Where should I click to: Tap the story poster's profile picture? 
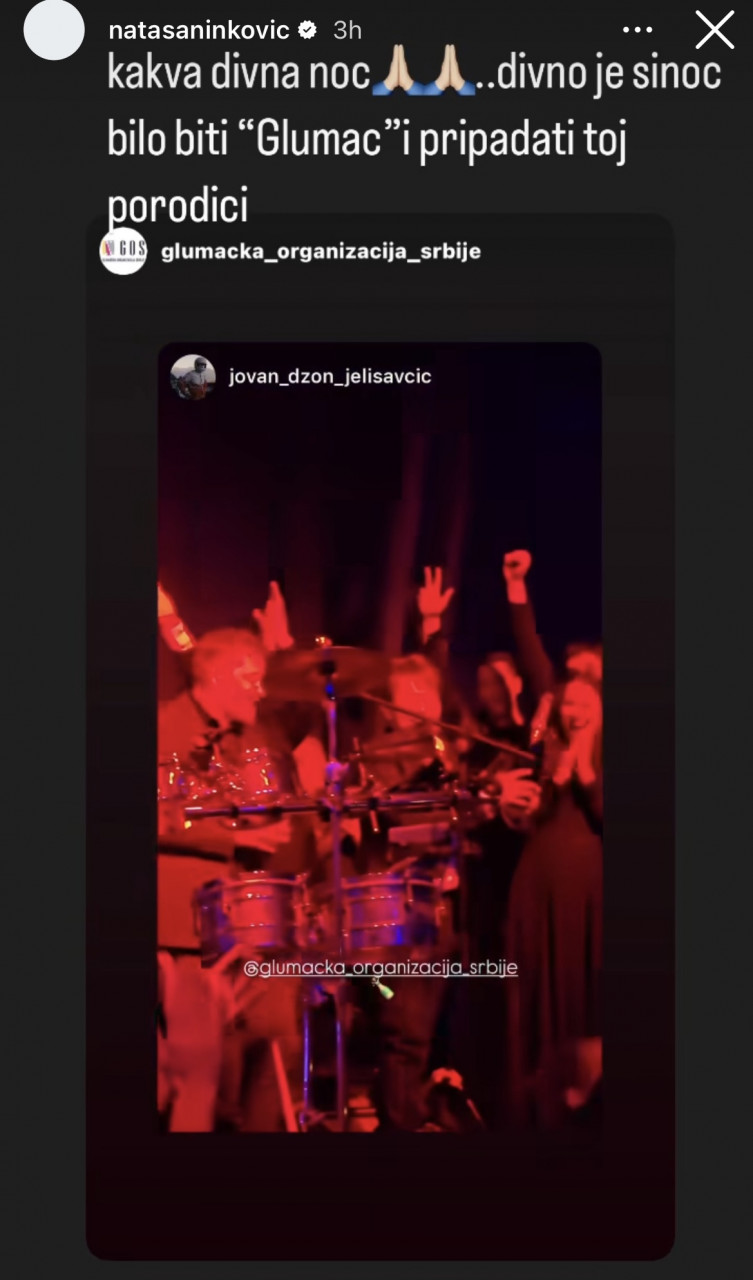(54, 30)
